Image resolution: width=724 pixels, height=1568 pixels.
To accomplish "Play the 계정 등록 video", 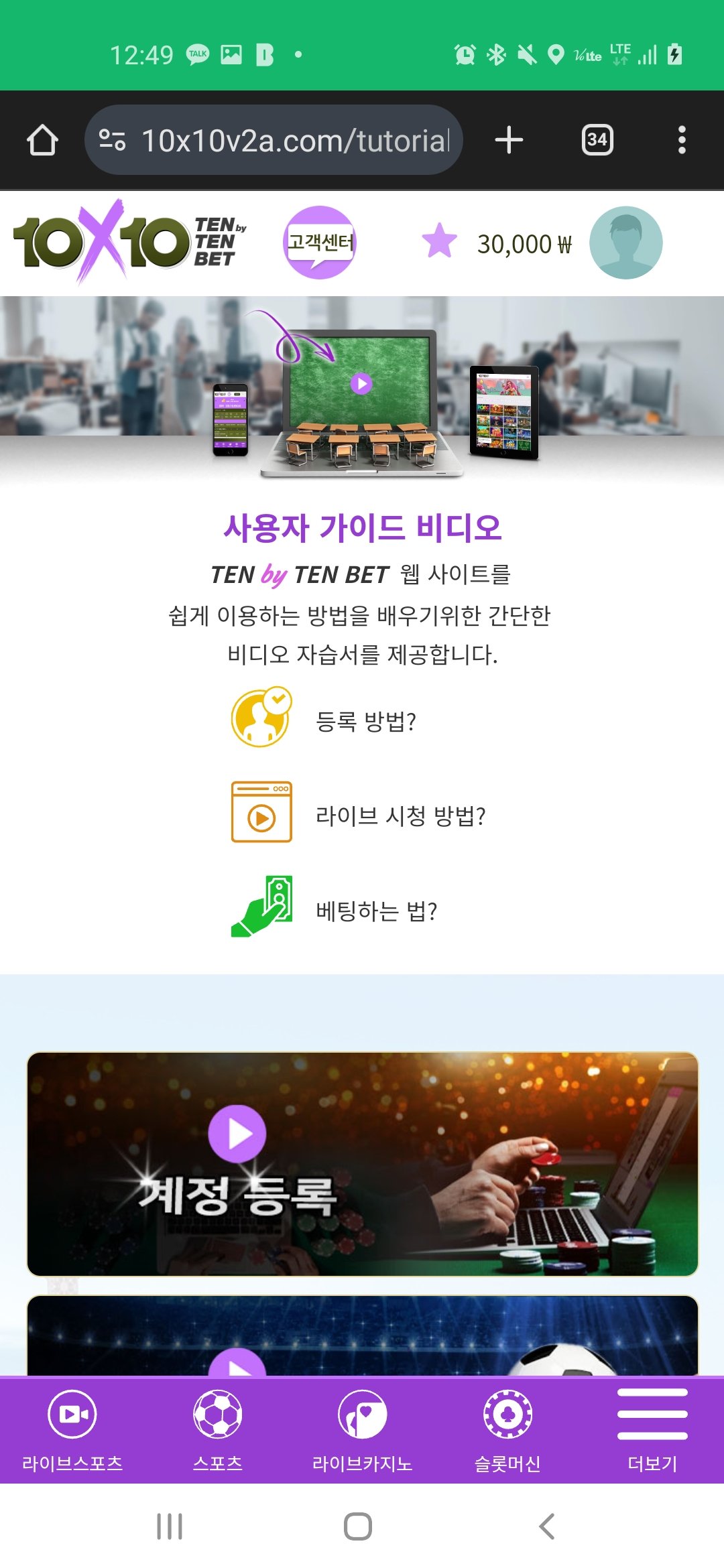I will 237,1134.
